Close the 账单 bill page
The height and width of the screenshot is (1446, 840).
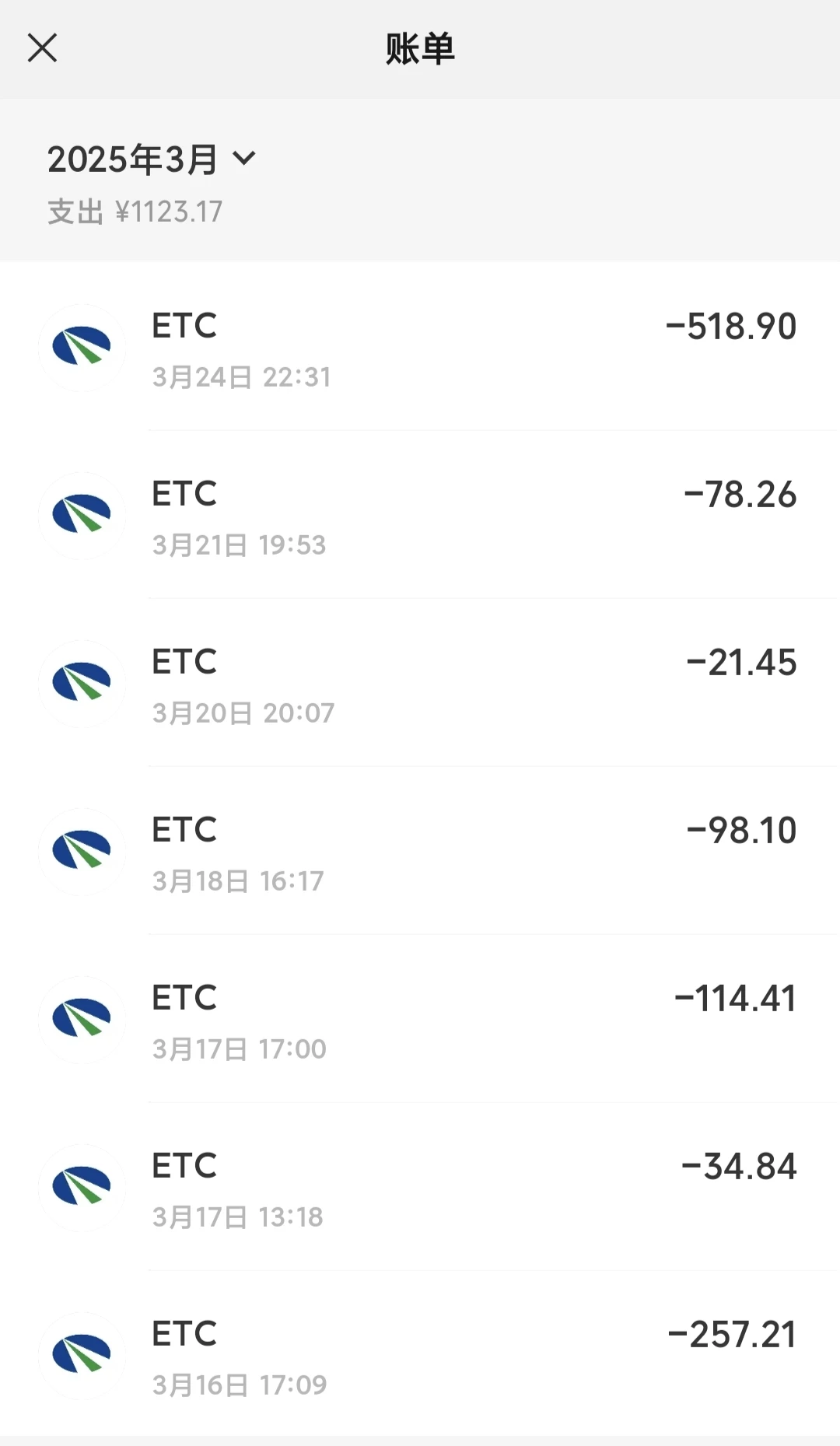point(42,48)
